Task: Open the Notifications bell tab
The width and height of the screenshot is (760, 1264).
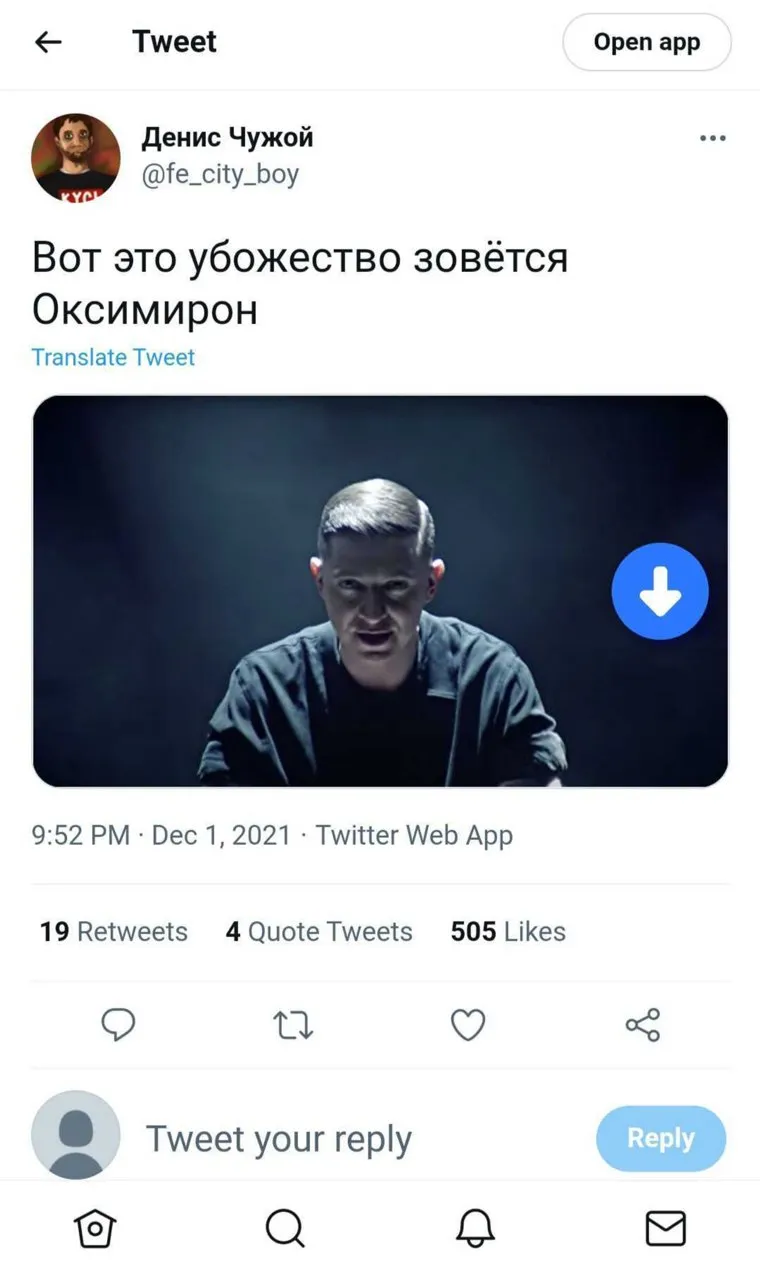Action: click(475, 1228)
